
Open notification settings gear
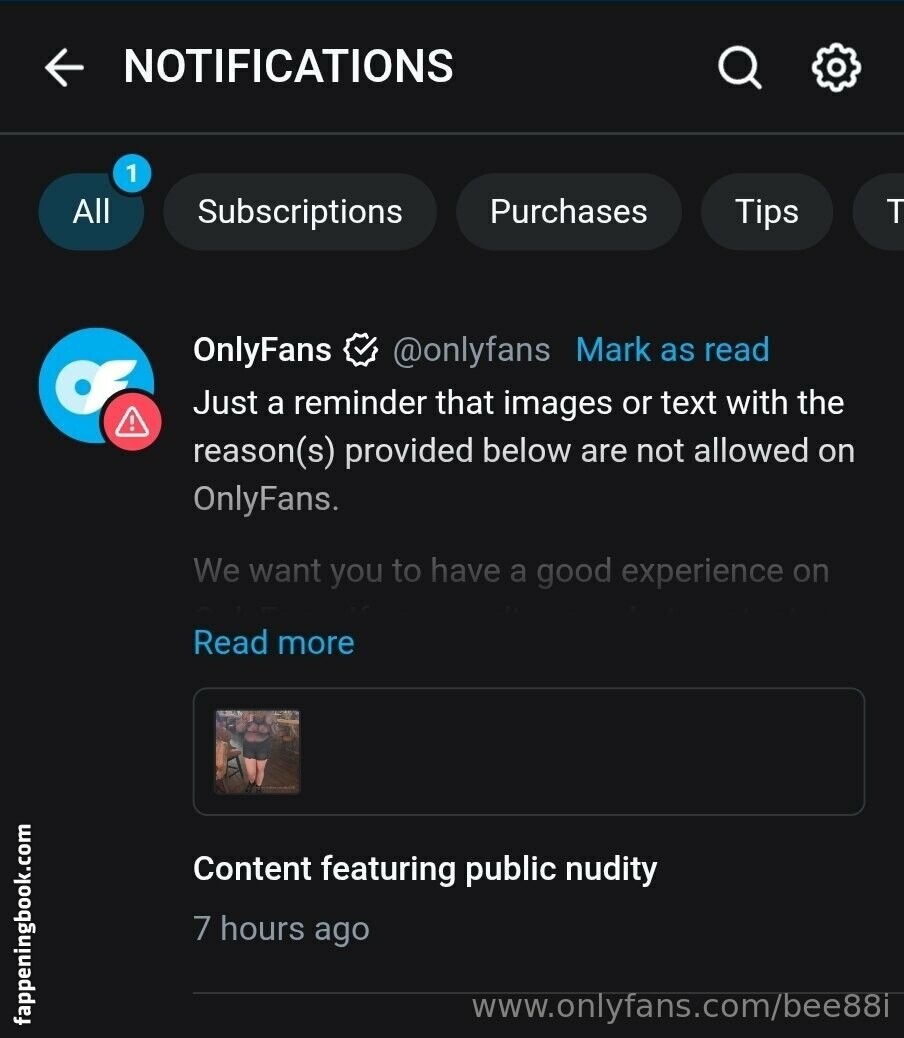(835, 68)
